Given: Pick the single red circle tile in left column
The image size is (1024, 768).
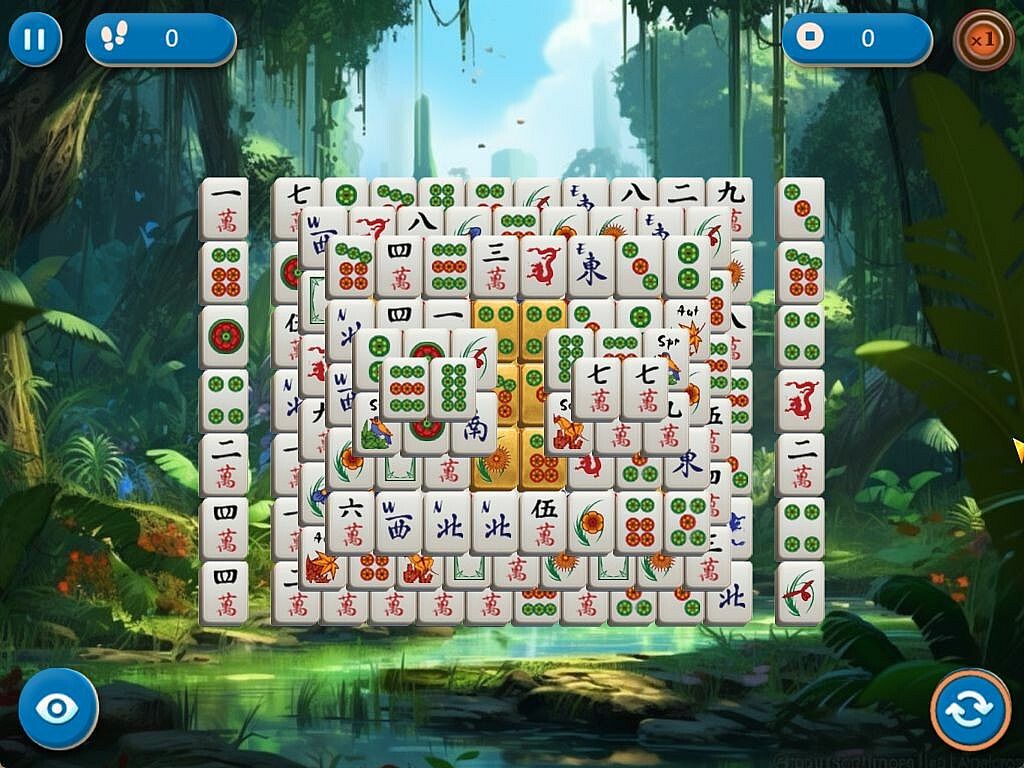Looking at the screenshot, I should [224, 337].
